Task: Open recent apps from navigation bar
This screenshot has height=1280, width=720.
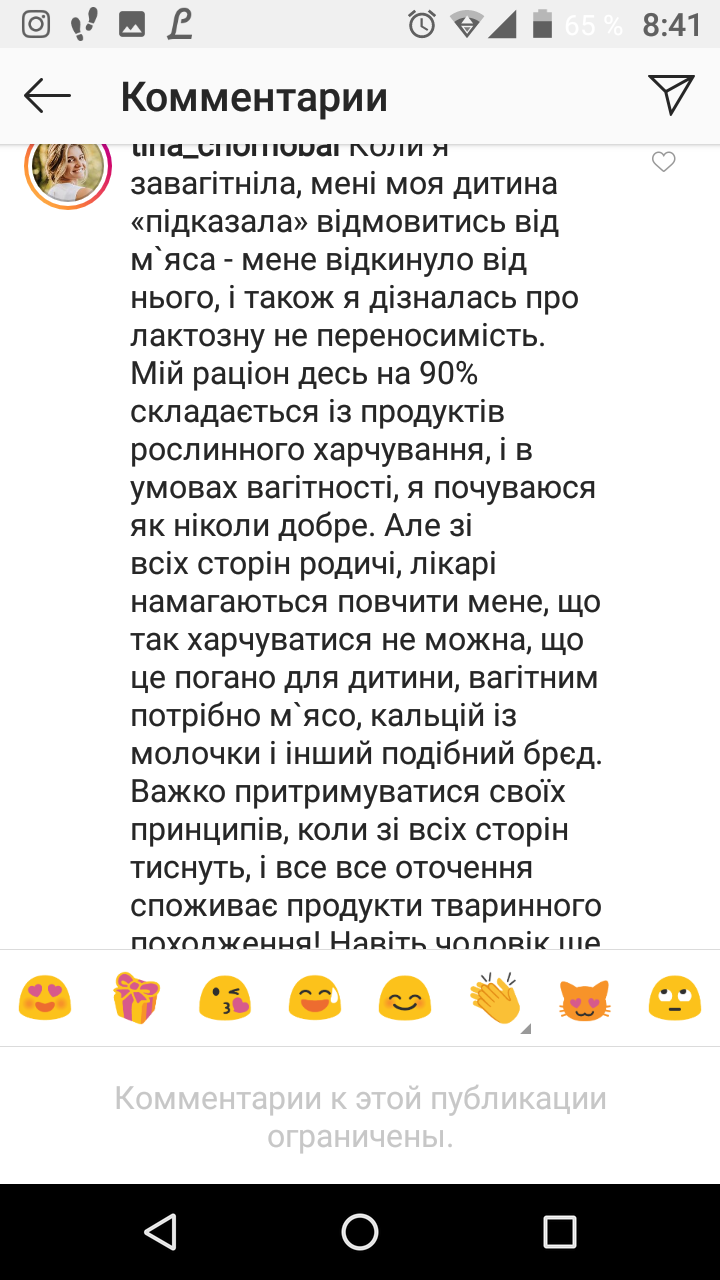Action: 560,1231
